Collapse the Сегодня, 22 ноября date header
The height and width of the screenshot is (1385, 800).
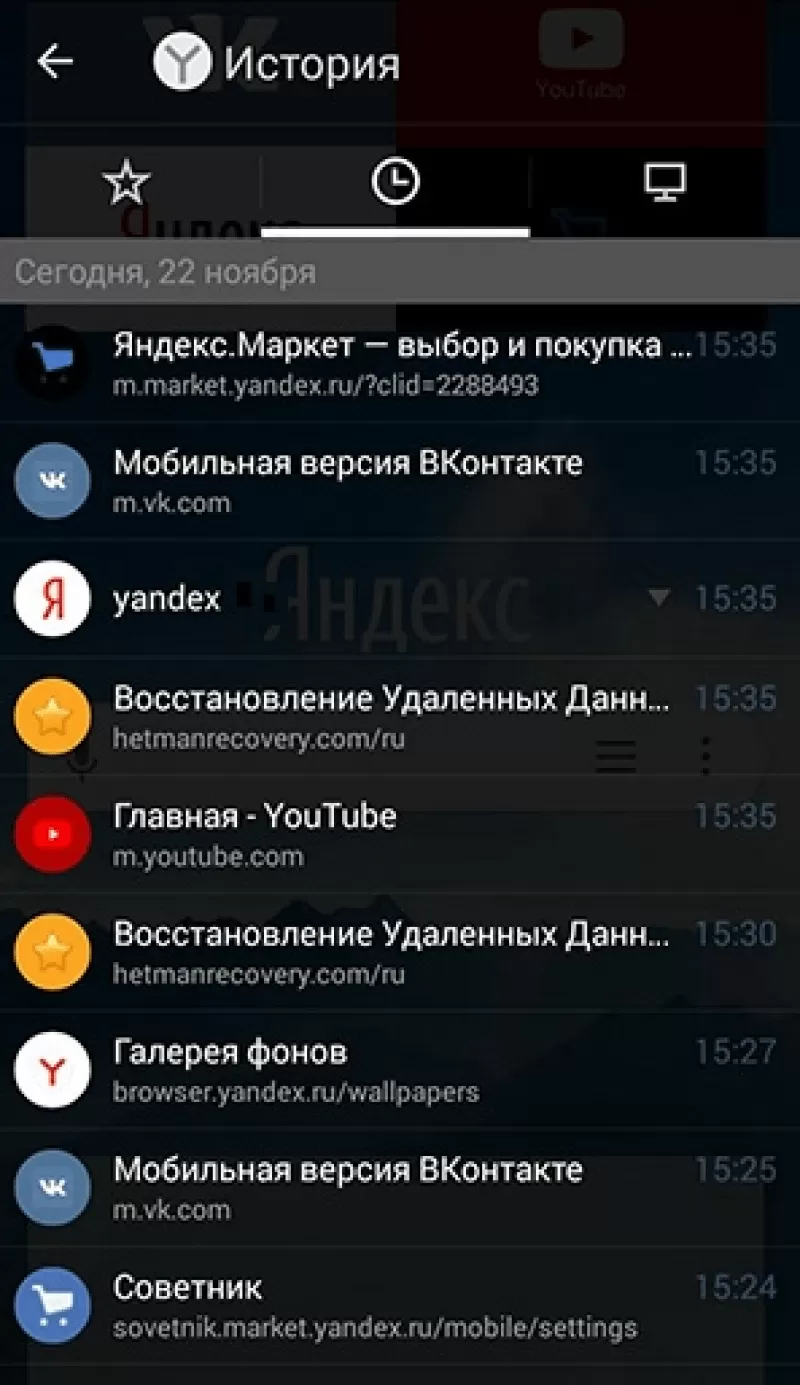160,272
